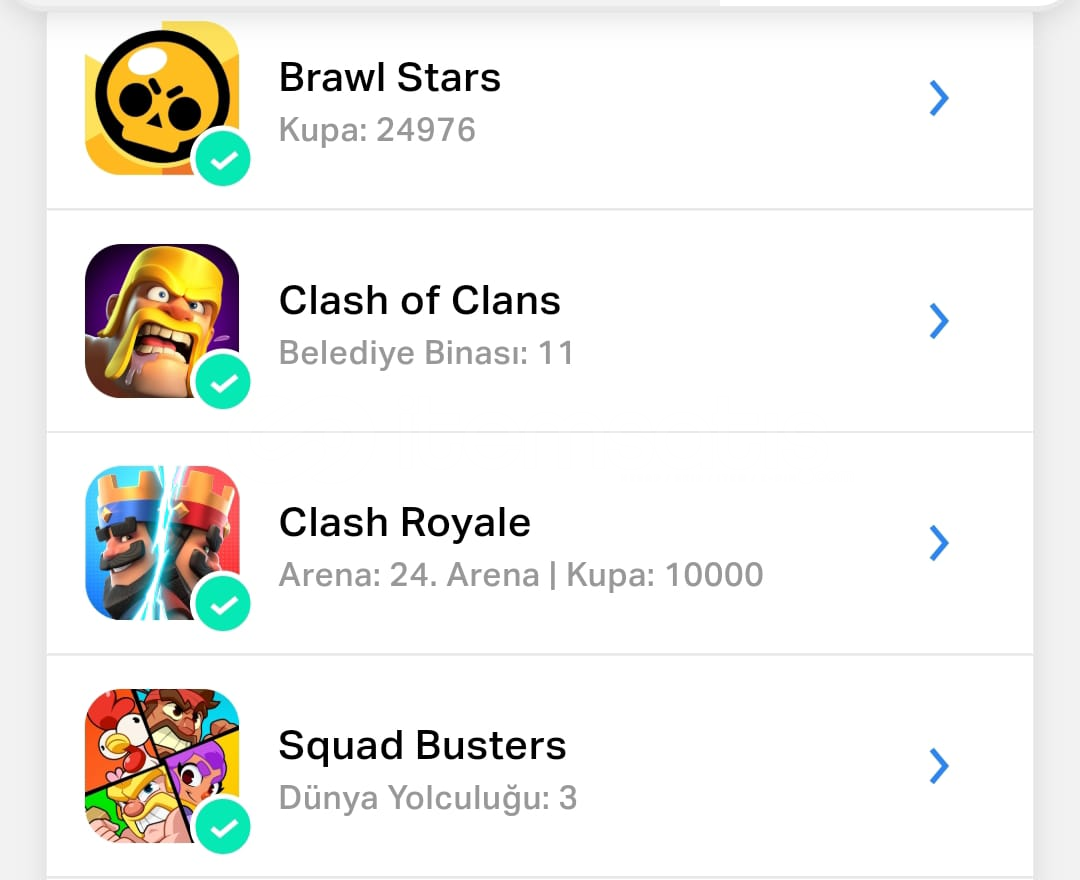Open the Clash of Clans entry
This screenshot has width=1080, height=880.
tap(540, 322)
